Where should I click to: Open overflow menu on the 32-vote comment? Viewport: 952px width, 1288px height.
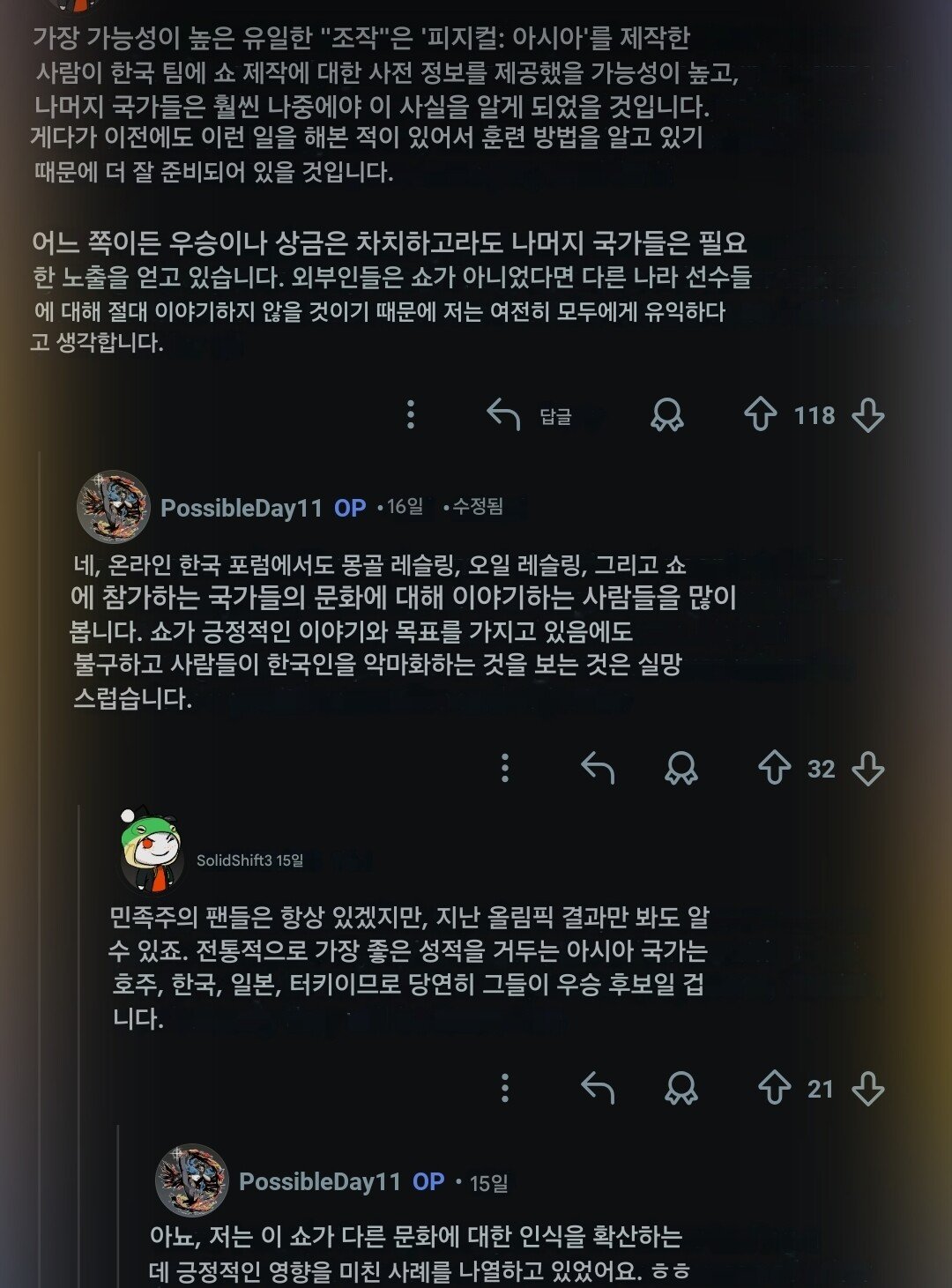coord(504,768)
